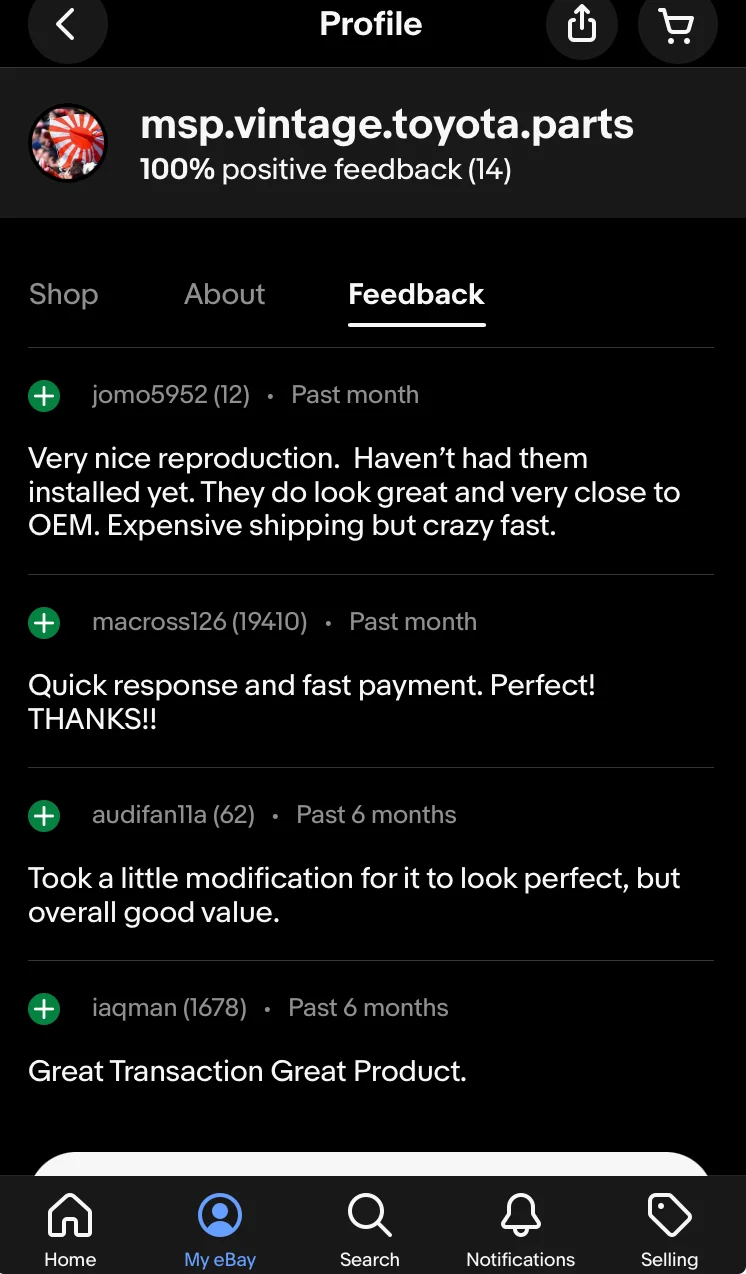This screenshot has height=1274, width=746.
Task: Open the My eBay tab
Action: [x=220, y=1230]
